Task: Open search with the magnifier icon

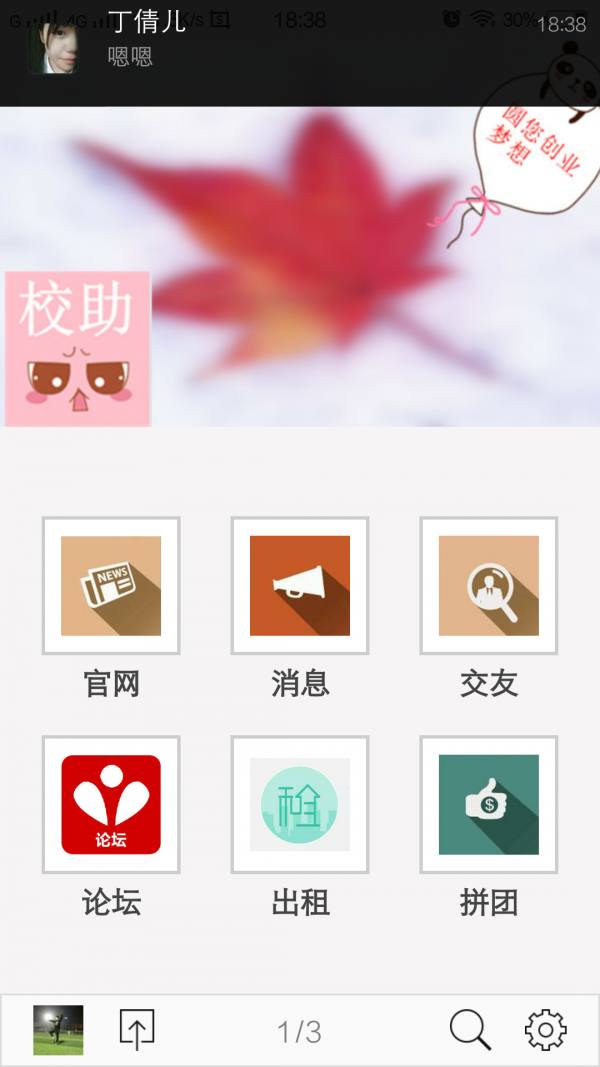Action: point(470,1030)
